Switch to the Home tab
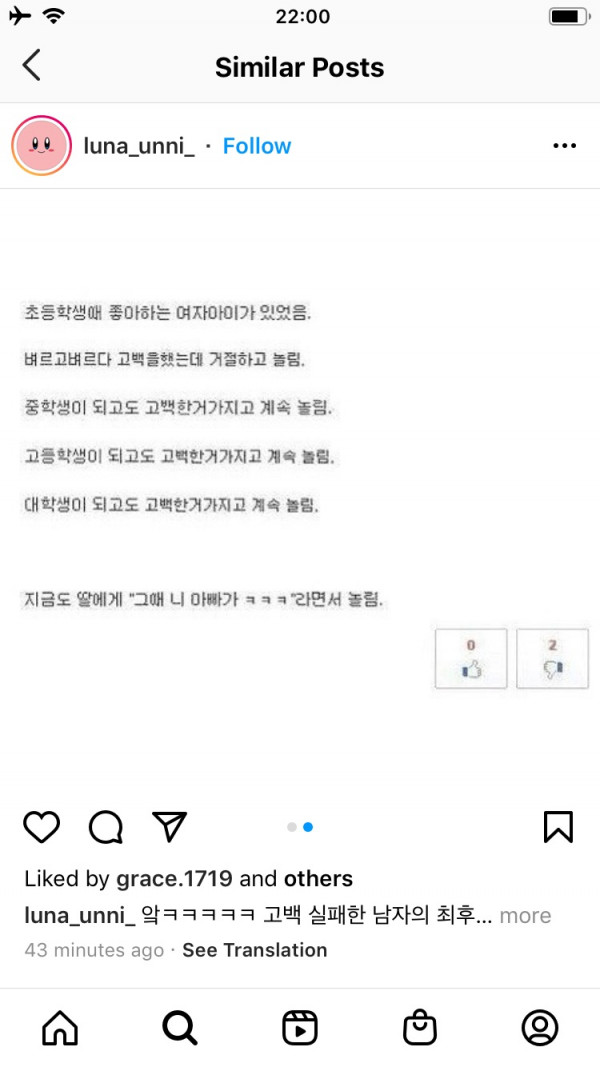Viewport: 600px width, 1067px height. (59, 1027)
